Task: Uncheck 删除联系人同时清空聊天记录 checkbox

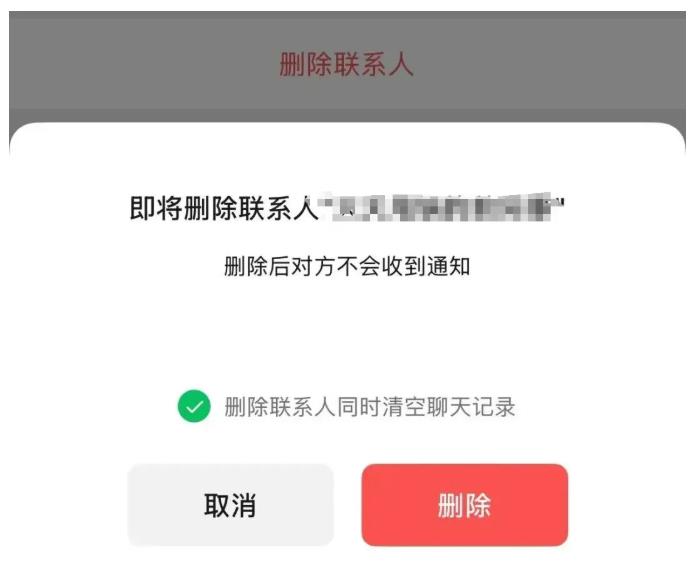Action: pos(194,407)
